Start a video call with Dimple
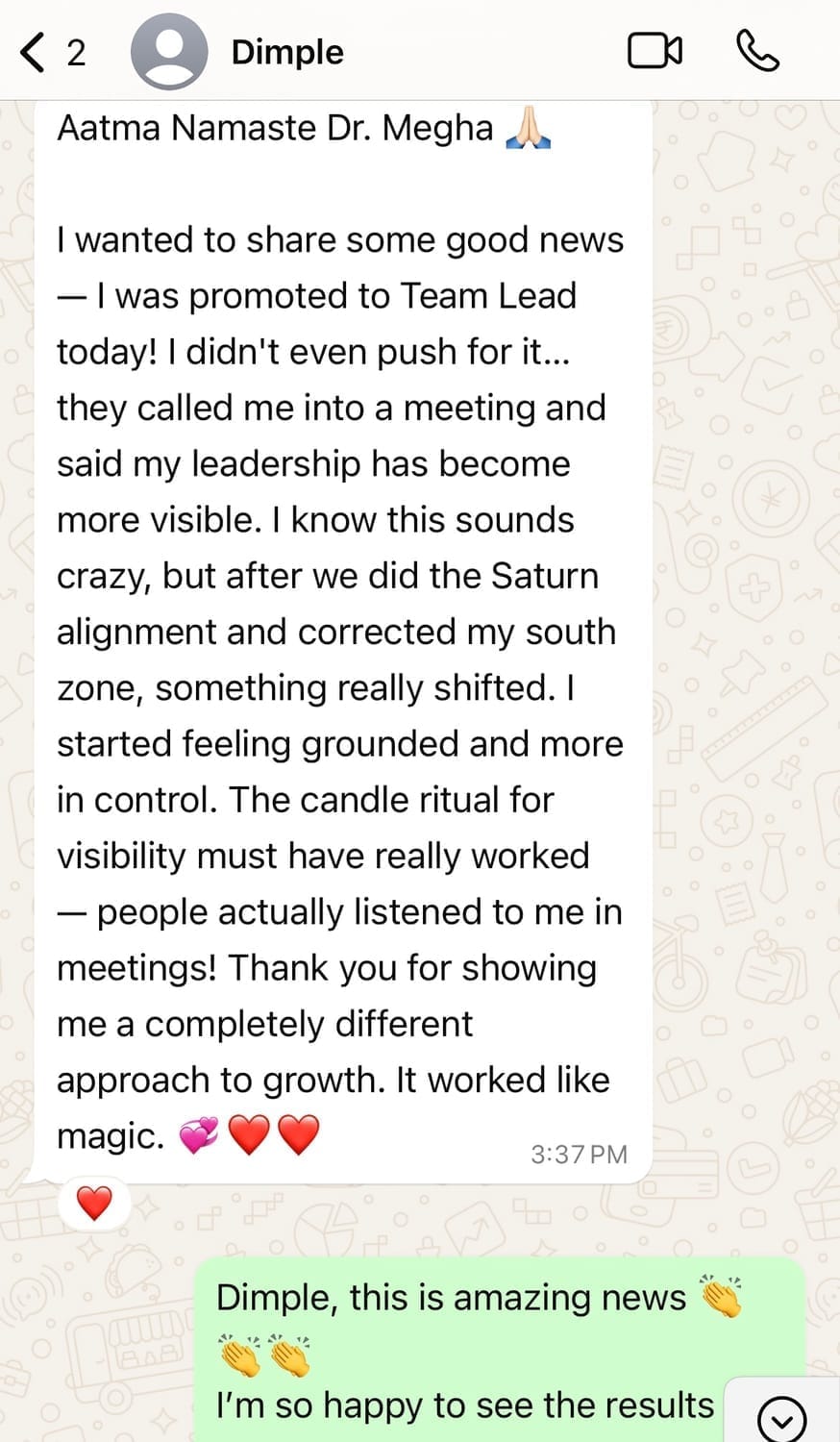 coord(655,51)
